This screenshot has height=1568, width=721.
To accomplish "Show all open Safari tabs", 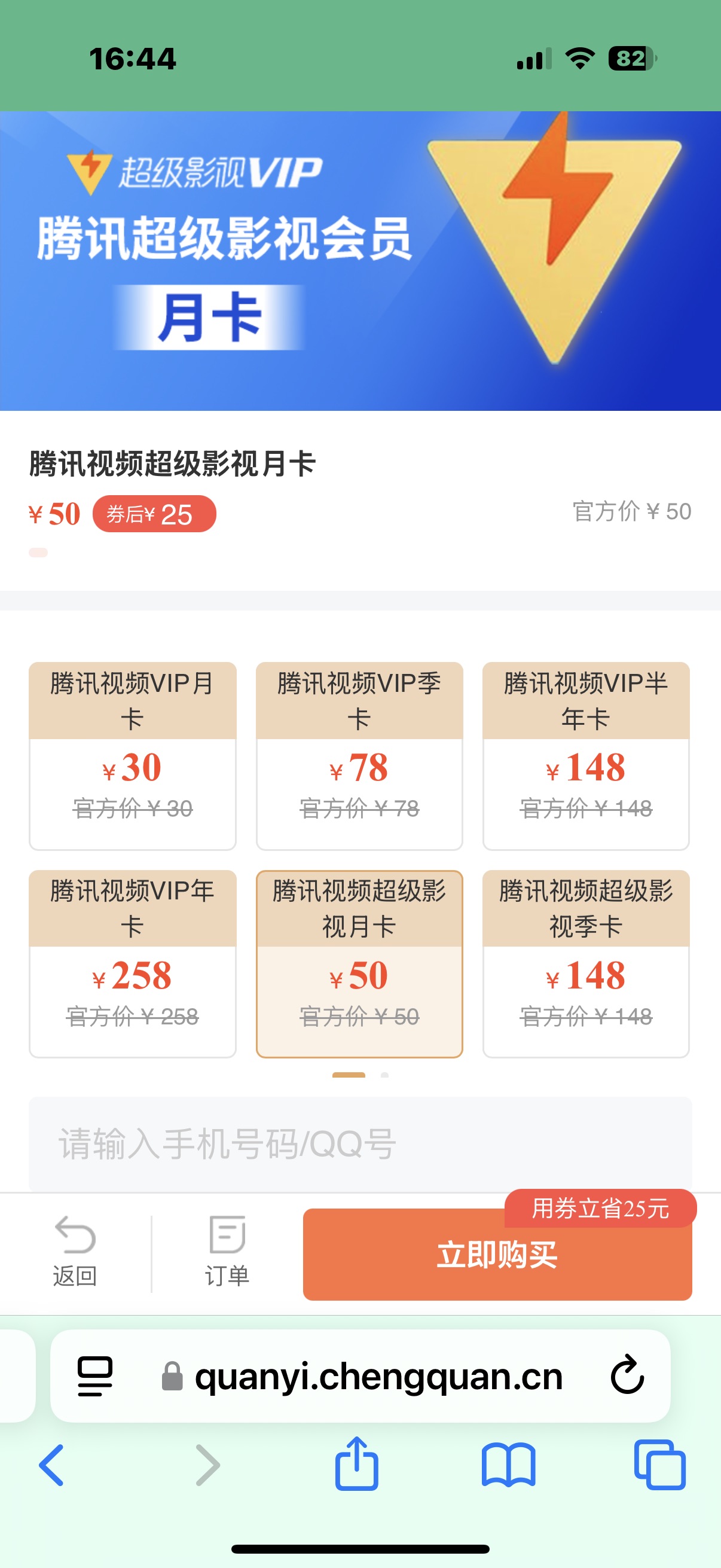I will [659, 1465].
